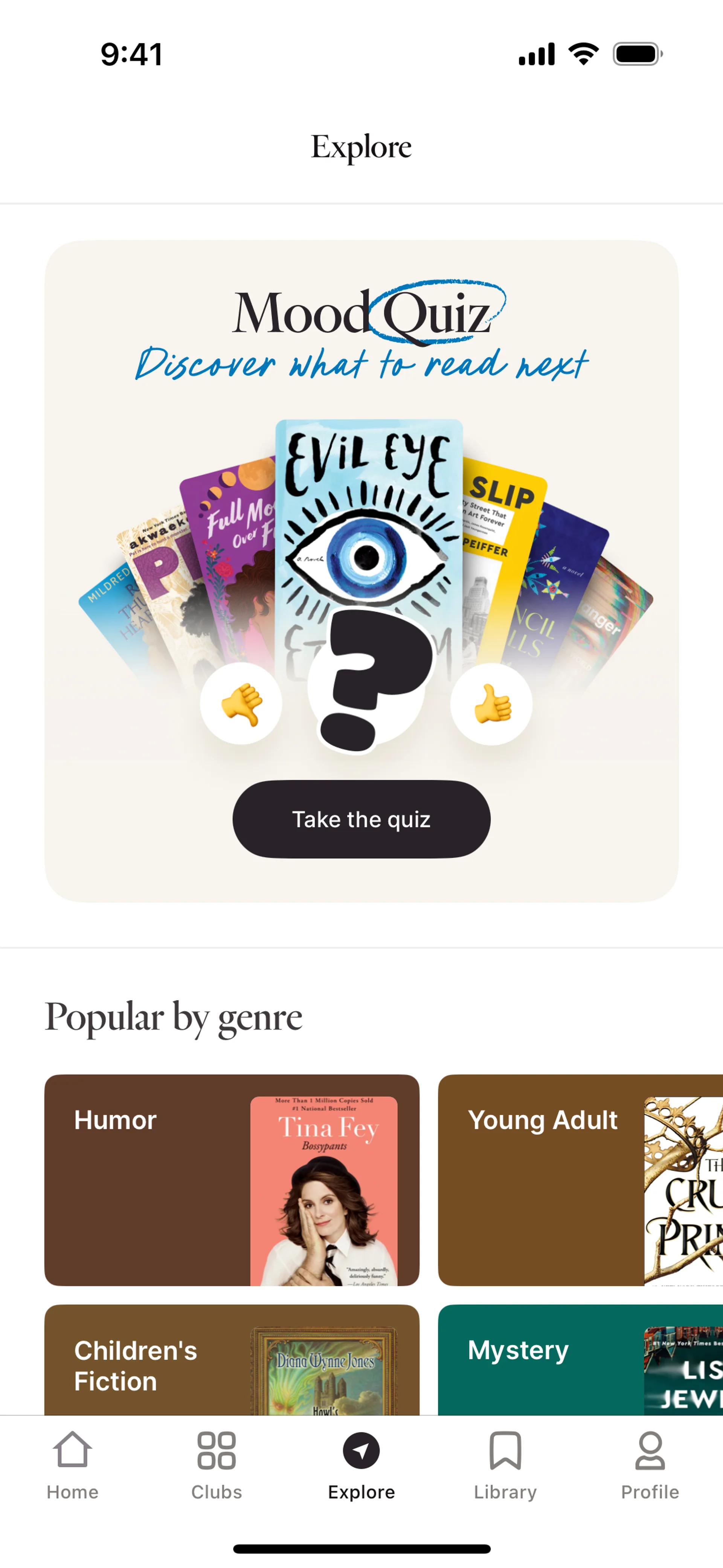Select the Mystery genre card
The width and height of the screenshot is (723, 1568).
[x=580, y=1360]
